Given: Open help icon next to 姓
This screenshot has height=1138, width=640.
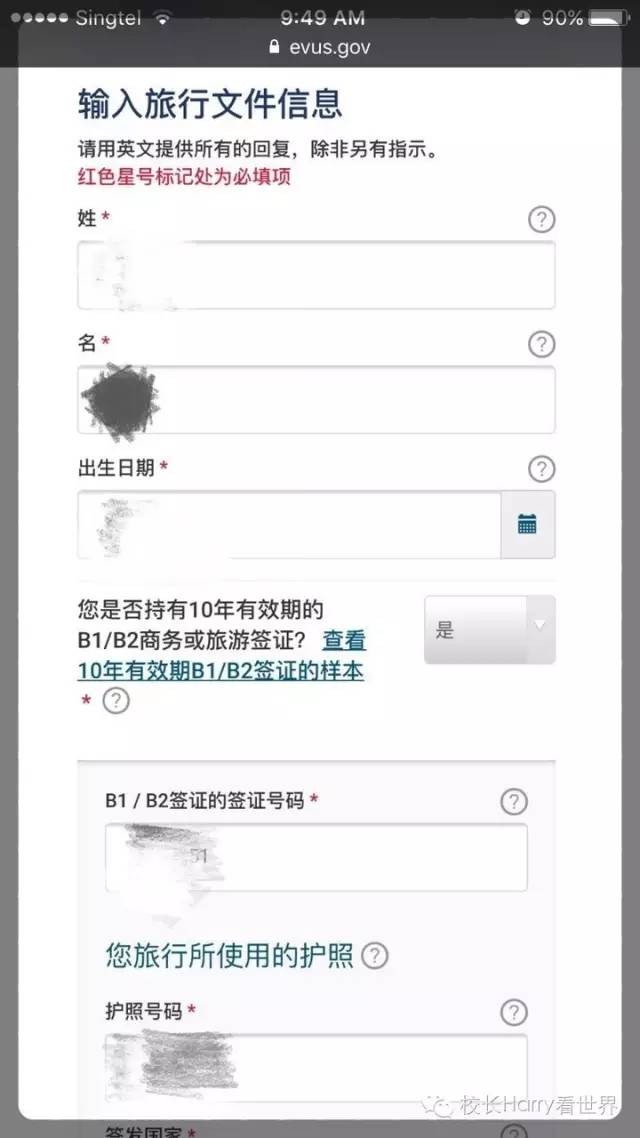Looking at the screenshot, I should pos(541,219).
